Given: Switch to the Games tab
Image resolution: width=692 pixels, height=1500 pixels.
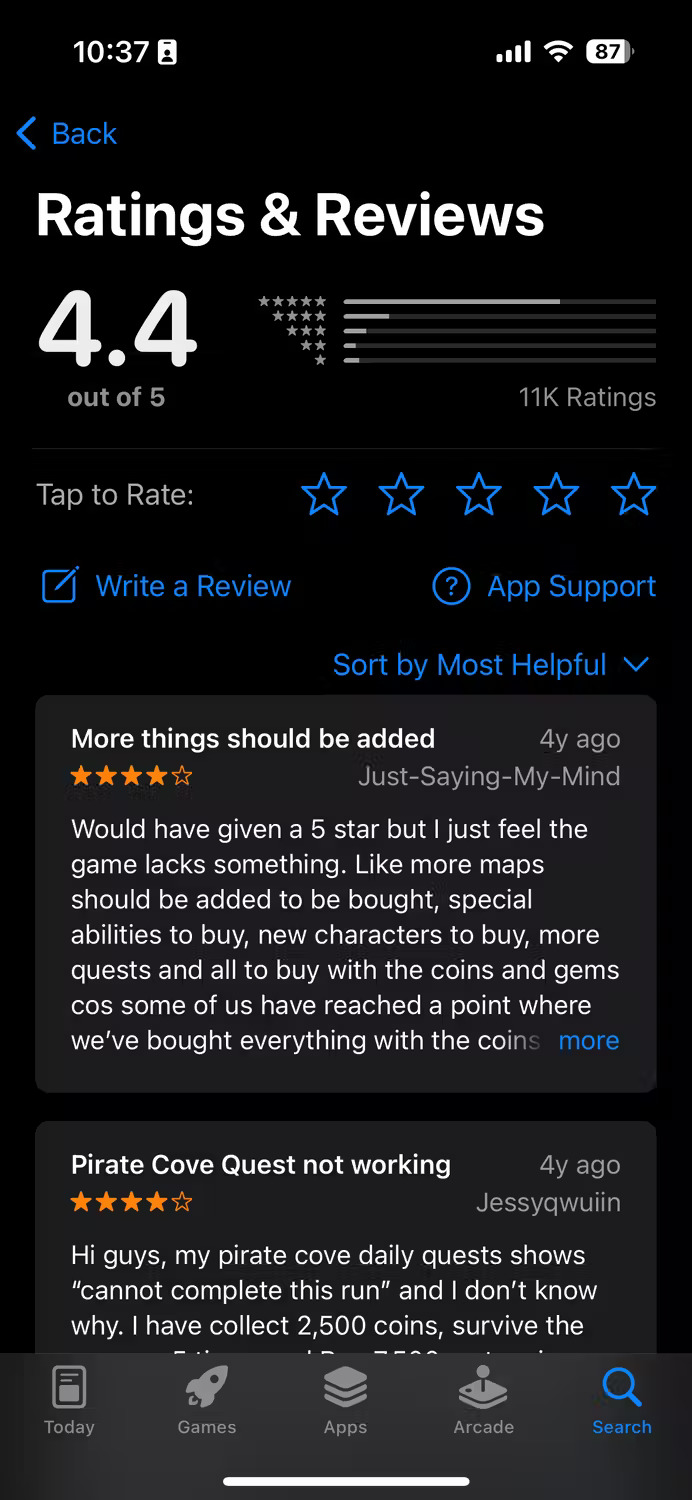Looking at the screenshot, I should 207,1402.
